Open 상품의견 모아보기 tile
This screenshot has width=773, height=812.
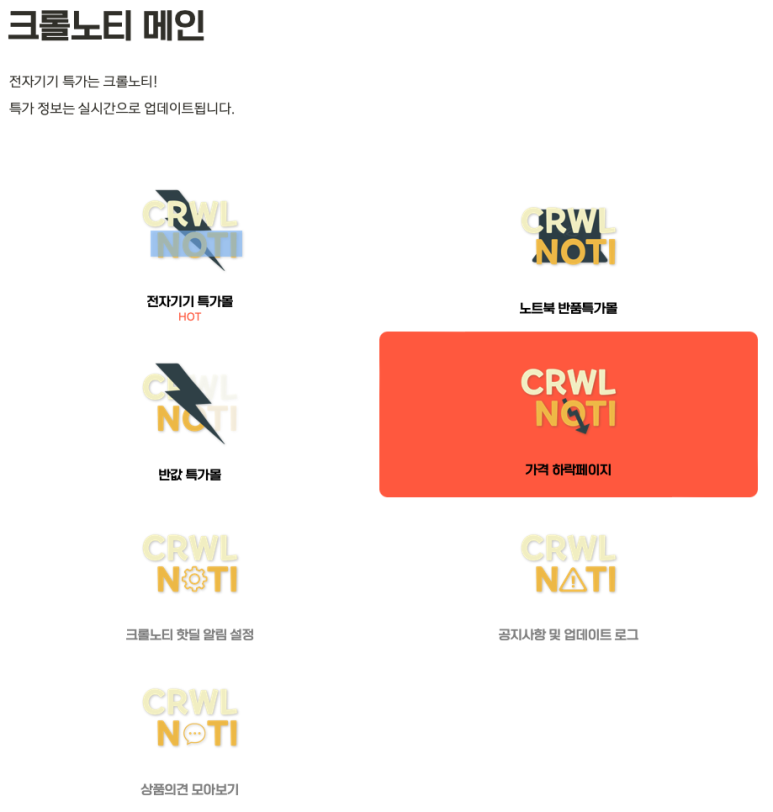tap(190, 740)
